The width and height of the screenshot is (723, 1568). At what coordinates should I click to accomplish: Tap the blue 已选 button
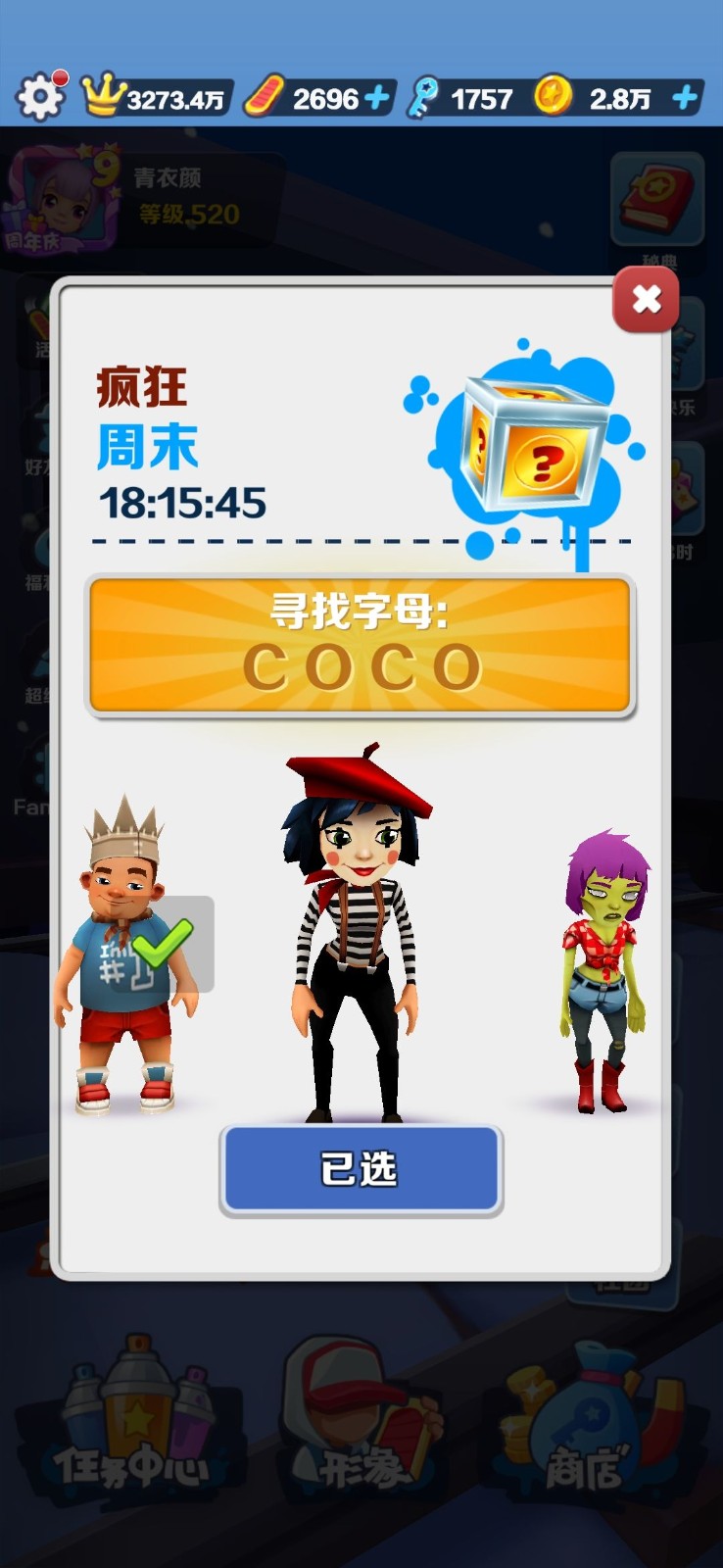click(x=361, y=1169)
